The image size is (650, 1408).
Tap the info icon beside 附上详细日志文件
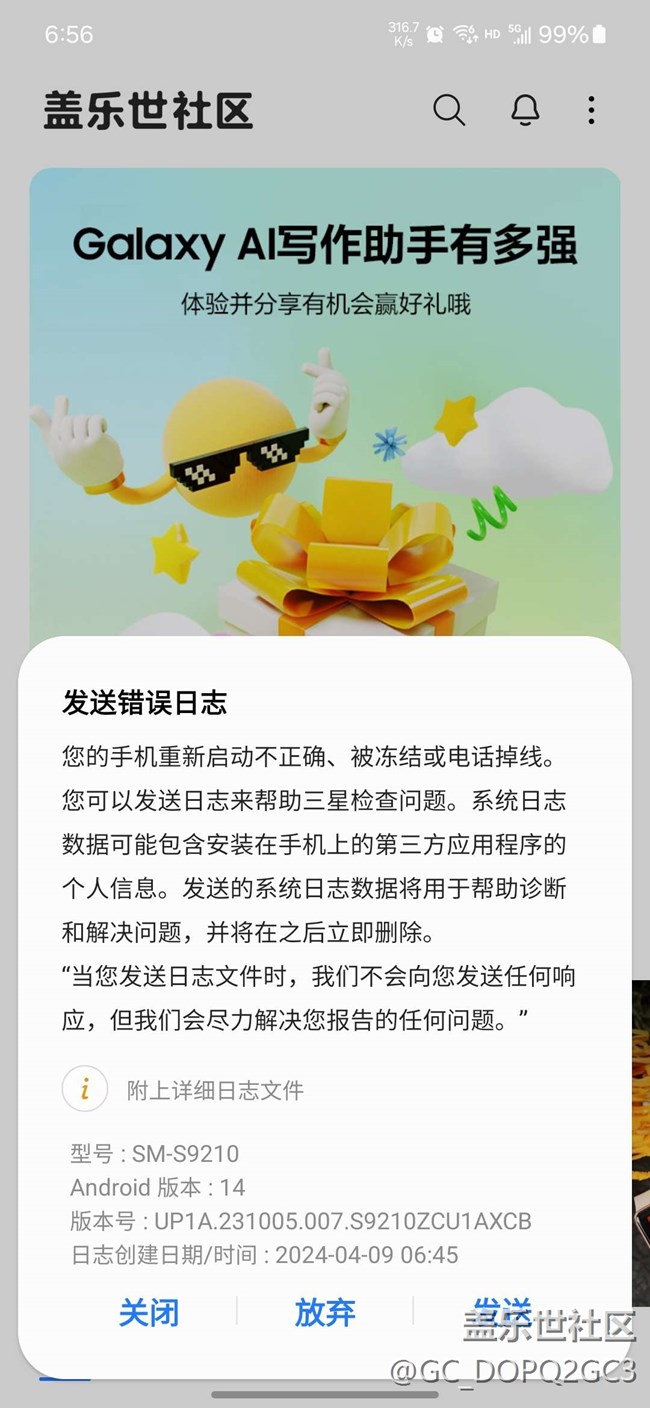[x=85, y=1089]
